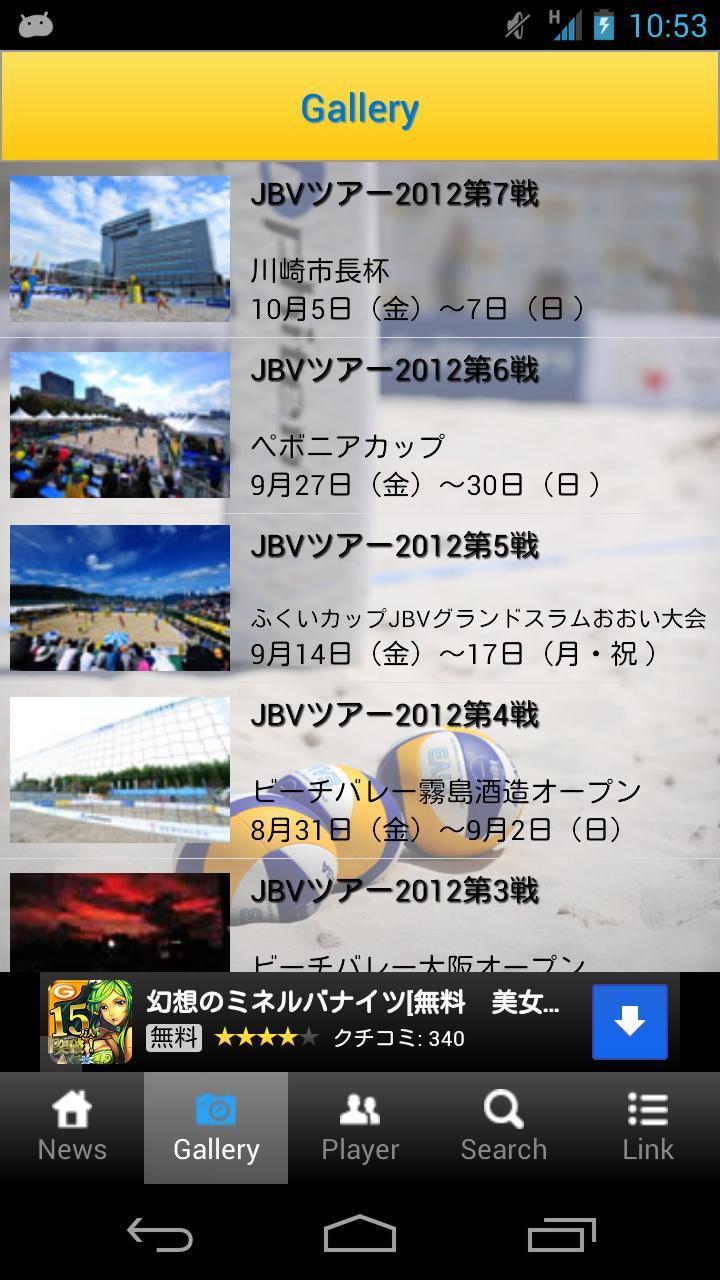
Task: Tap the Search magnifier icon
Action: point(504,1107)
